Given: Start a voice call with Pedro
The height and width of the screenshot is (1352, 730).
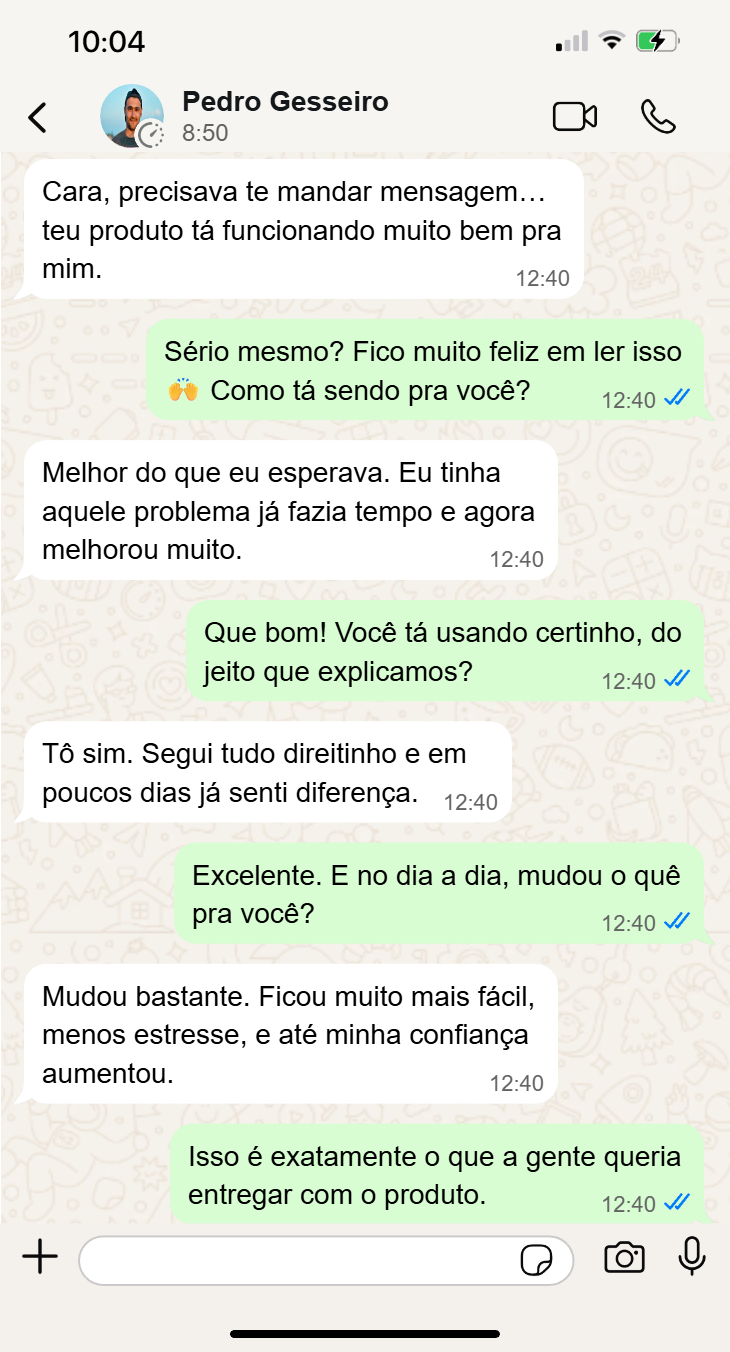Looking at the screenshot, I should 658,117.
